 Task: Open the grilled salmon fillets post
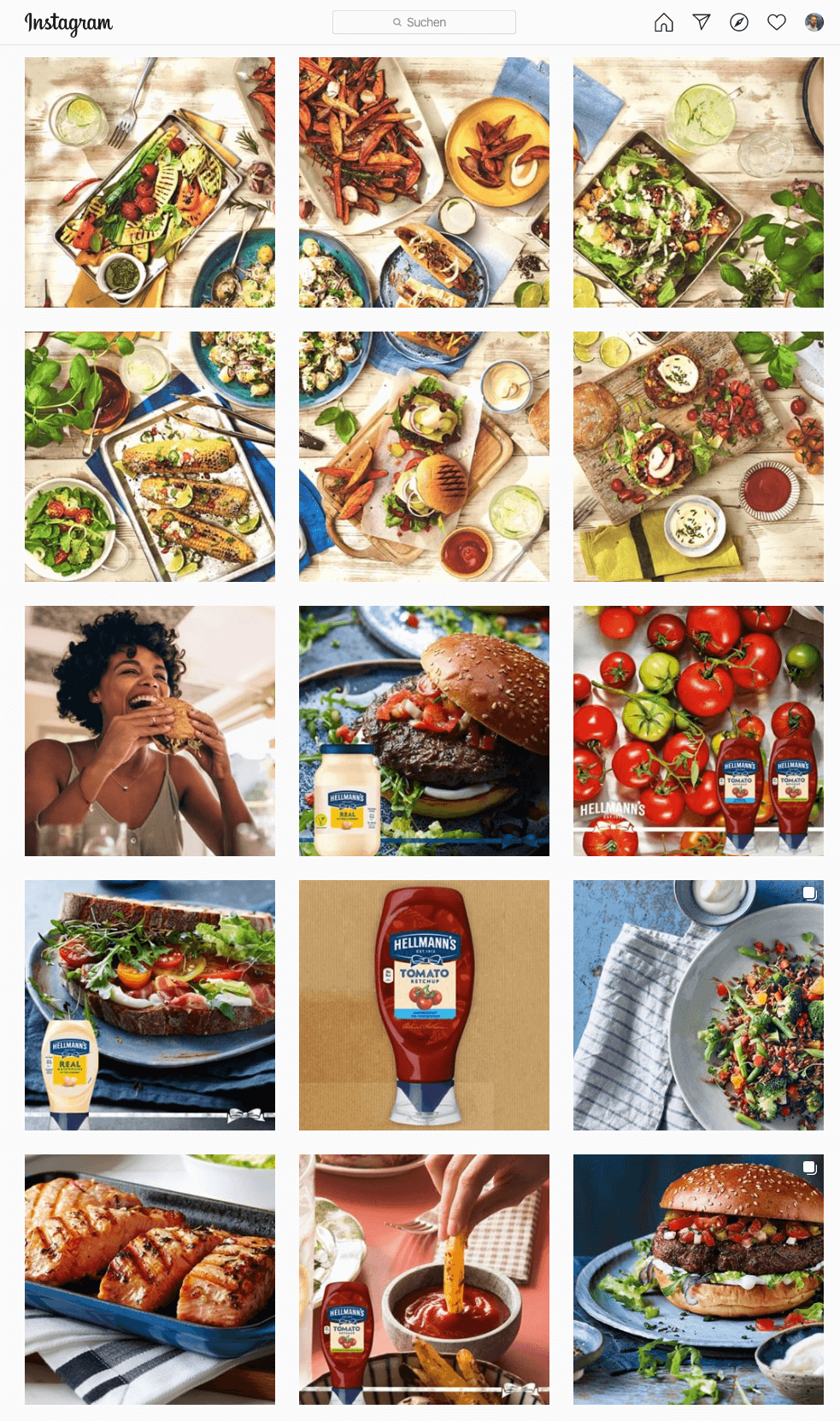pyautogui.click(x=150, y=1279)
